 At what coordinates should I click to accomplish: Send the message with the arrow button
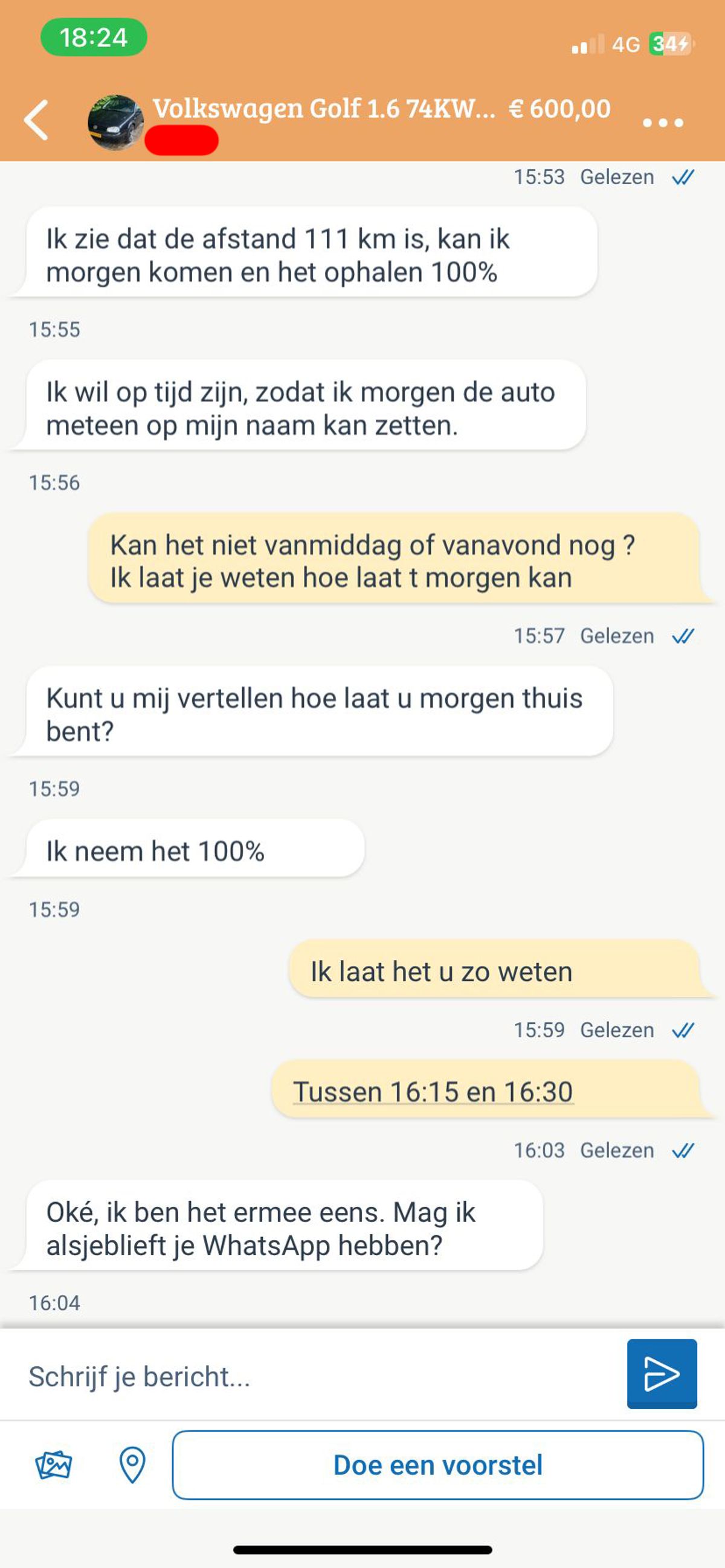(662, 1374)
